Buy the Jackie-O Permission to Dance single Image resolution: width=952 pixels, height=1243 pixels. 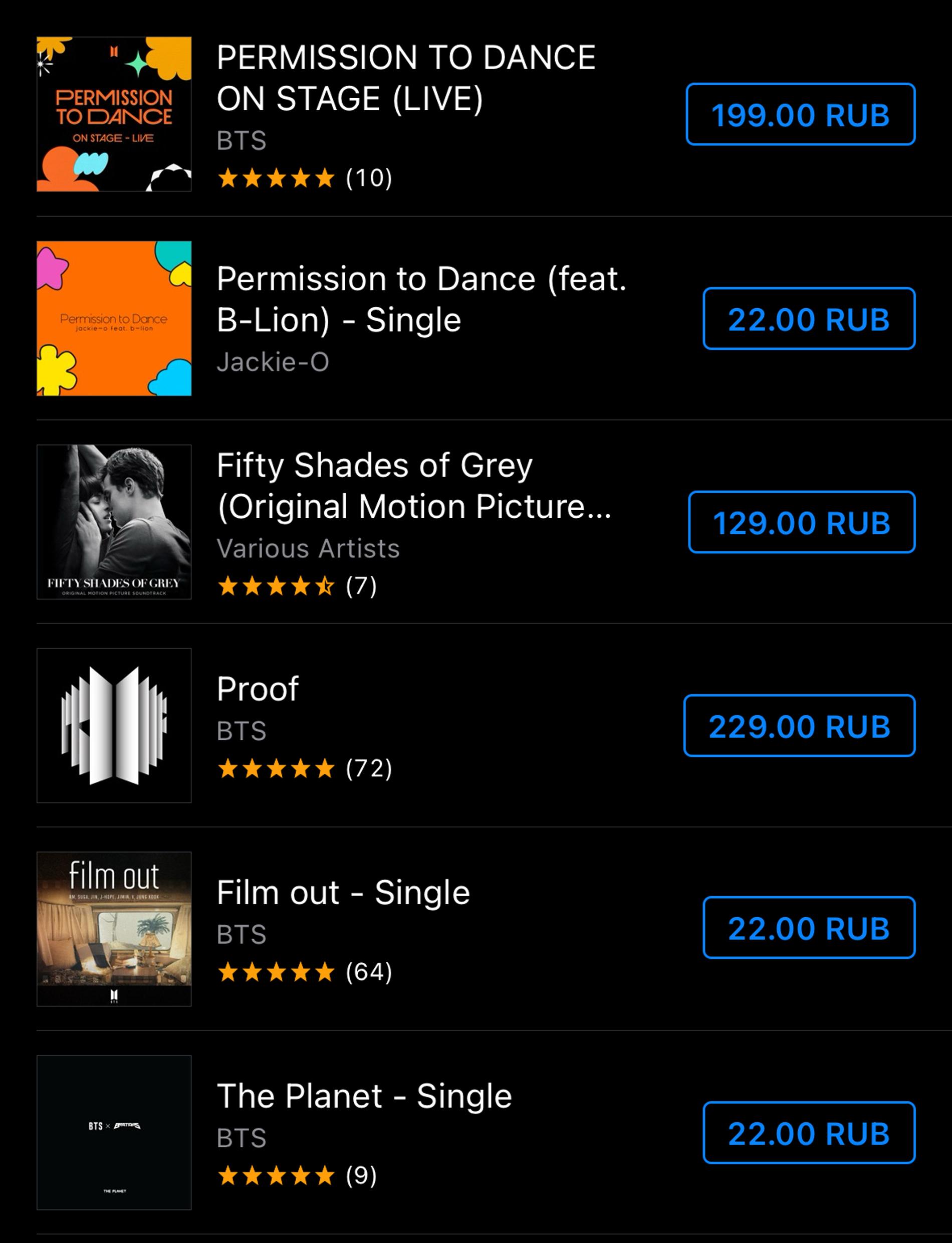click(x=809, y=319)
